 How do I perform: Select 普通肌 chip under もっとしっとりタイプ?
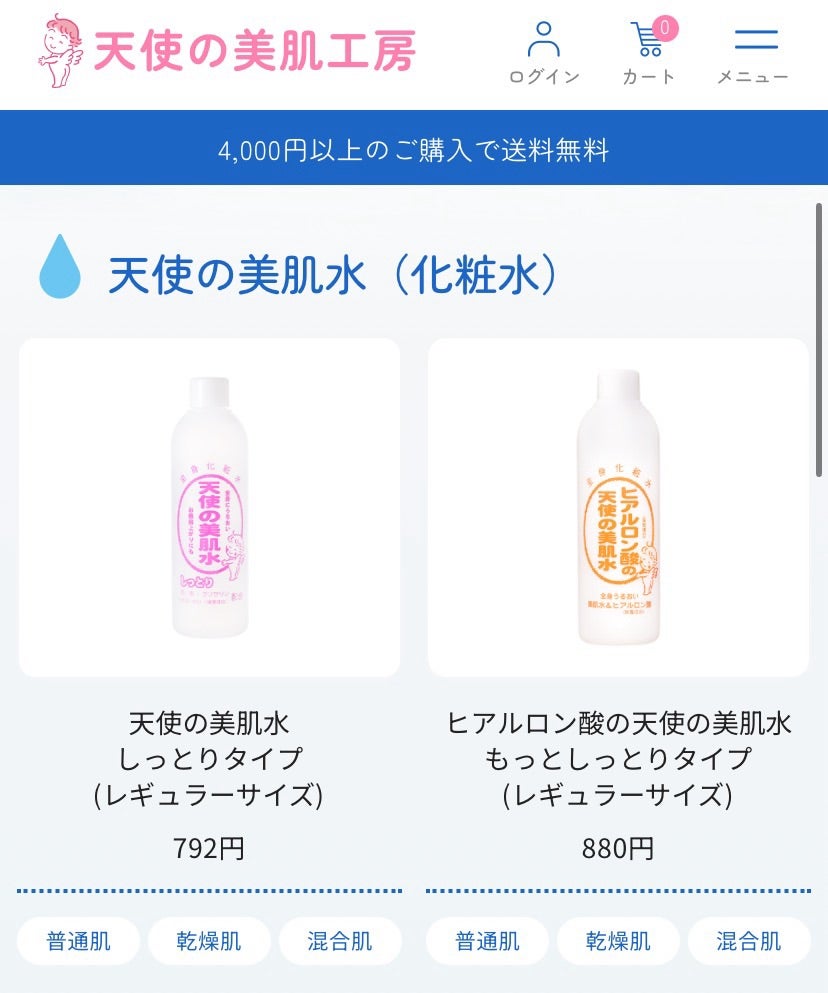click(487, 941)
